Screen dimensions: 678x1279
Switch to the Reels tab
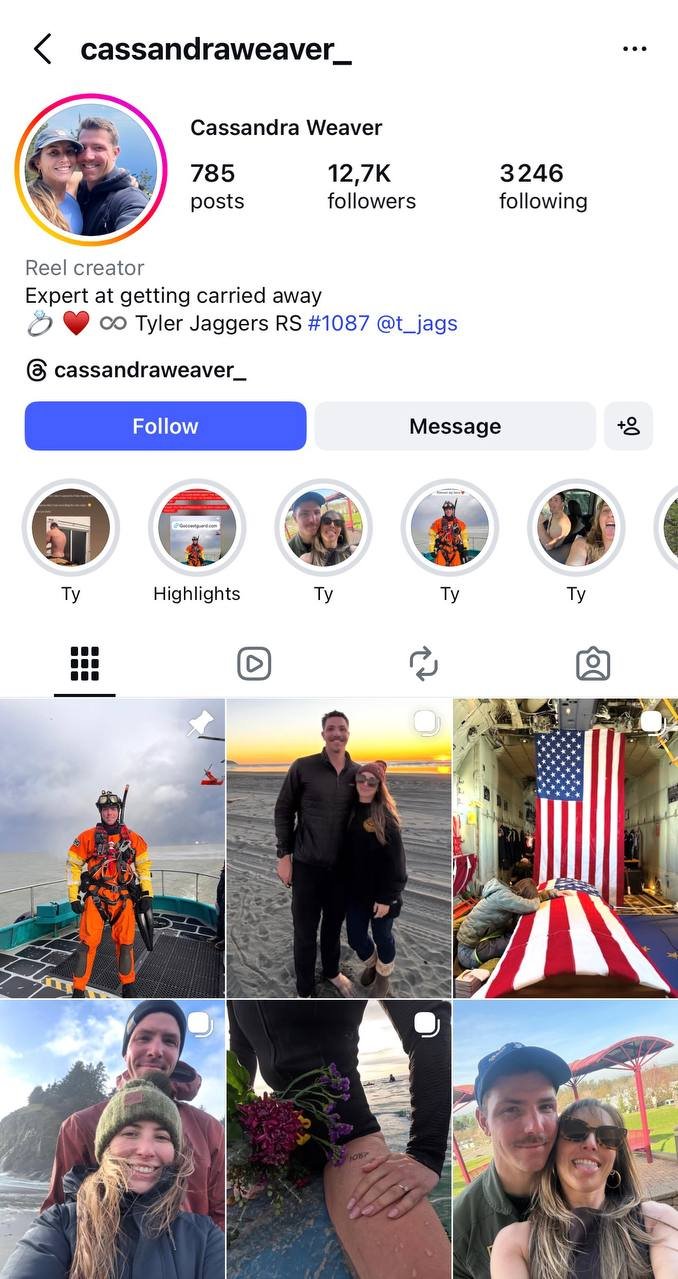[x=254, y=664]
